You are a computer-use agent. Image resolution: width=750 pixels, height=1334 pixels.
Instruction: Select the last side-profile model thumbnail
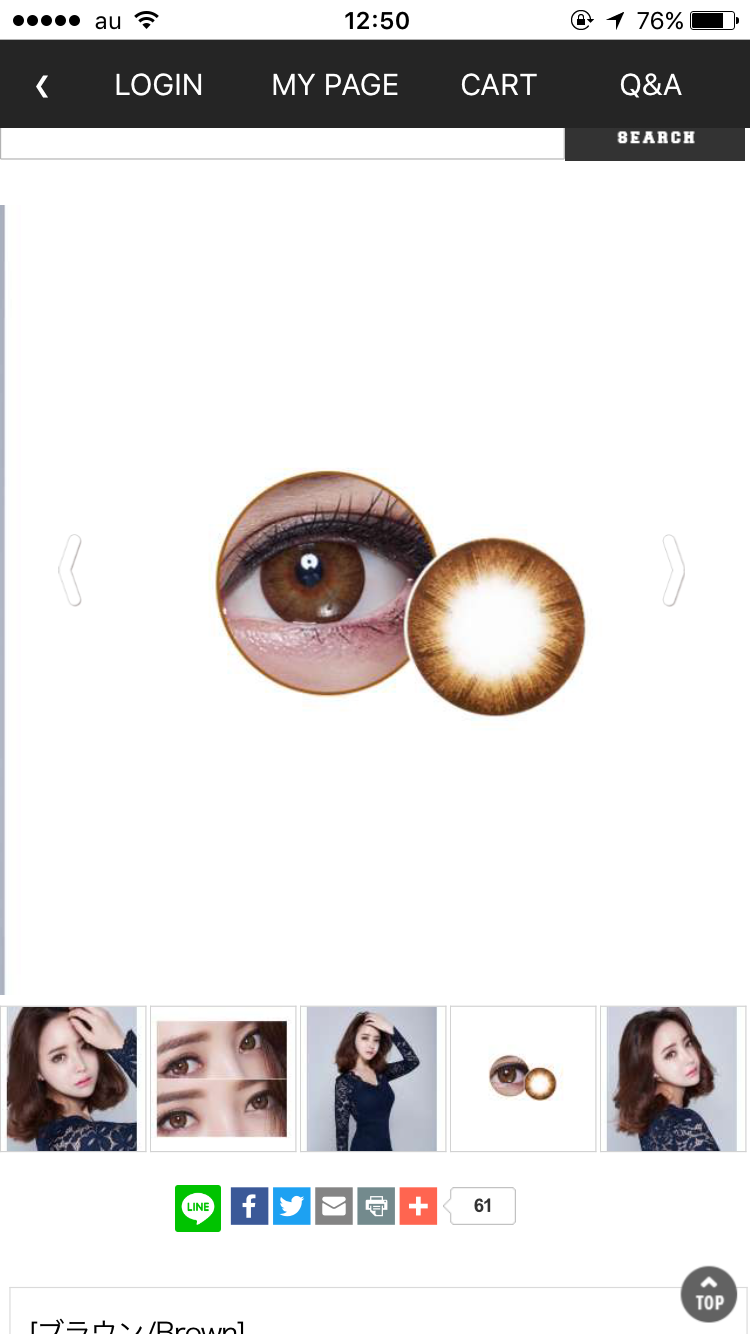pyautogui.click(x=672, y=1079)
